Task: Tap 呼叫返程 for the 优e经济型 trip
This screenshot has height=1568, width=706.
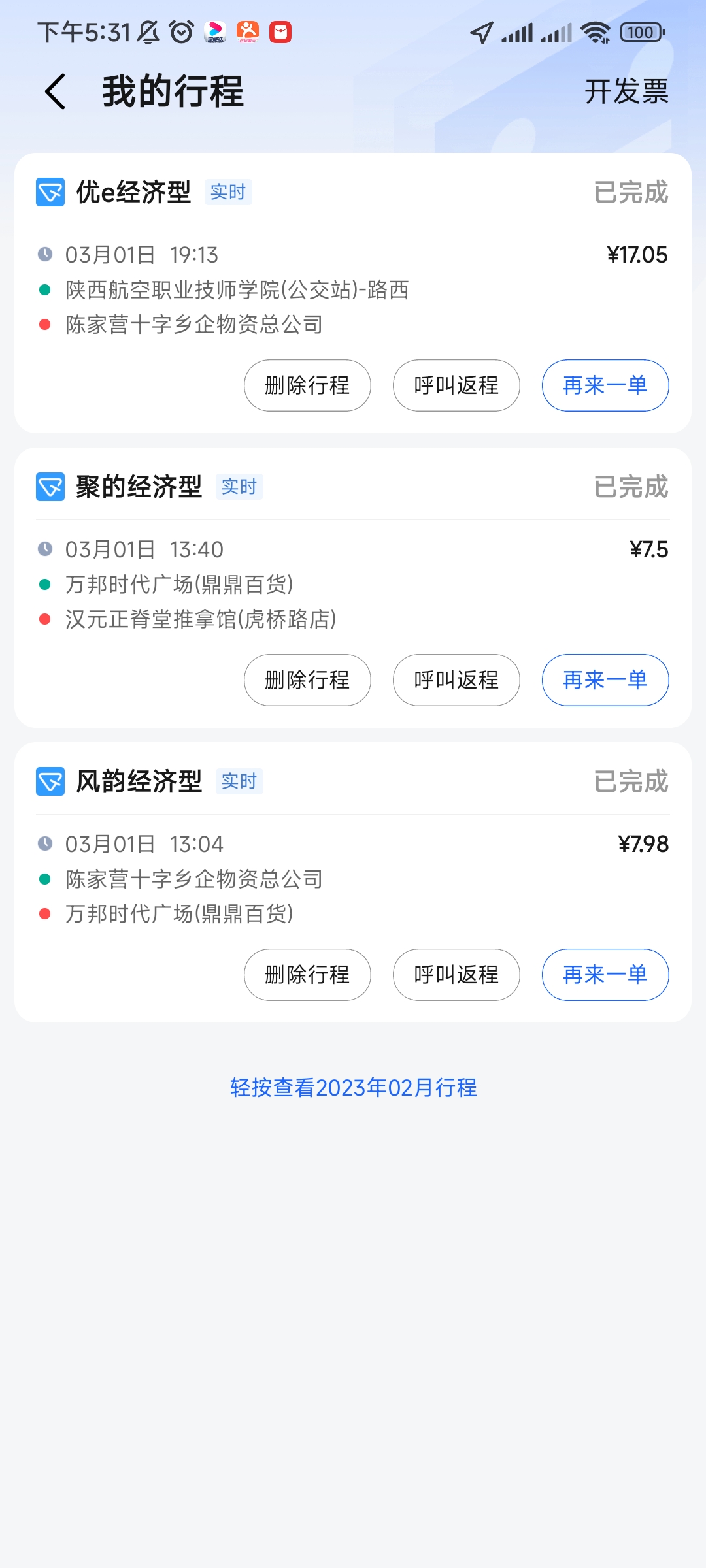Action: tap(456, 385)
